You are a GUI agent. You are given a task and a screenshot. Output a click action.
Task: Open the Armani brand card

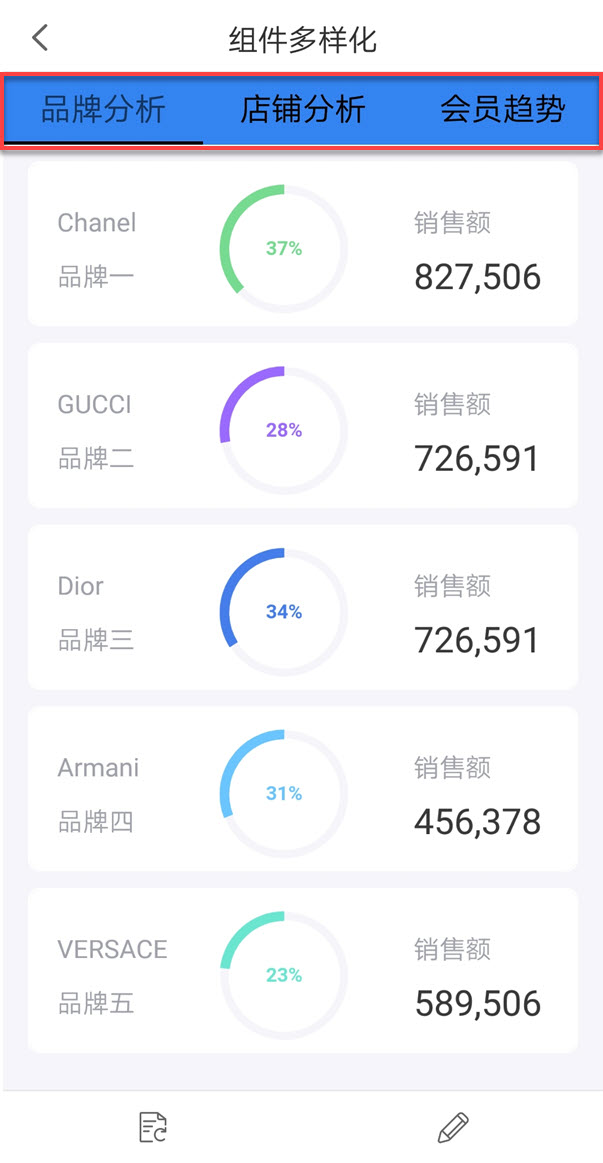point(302,789)
